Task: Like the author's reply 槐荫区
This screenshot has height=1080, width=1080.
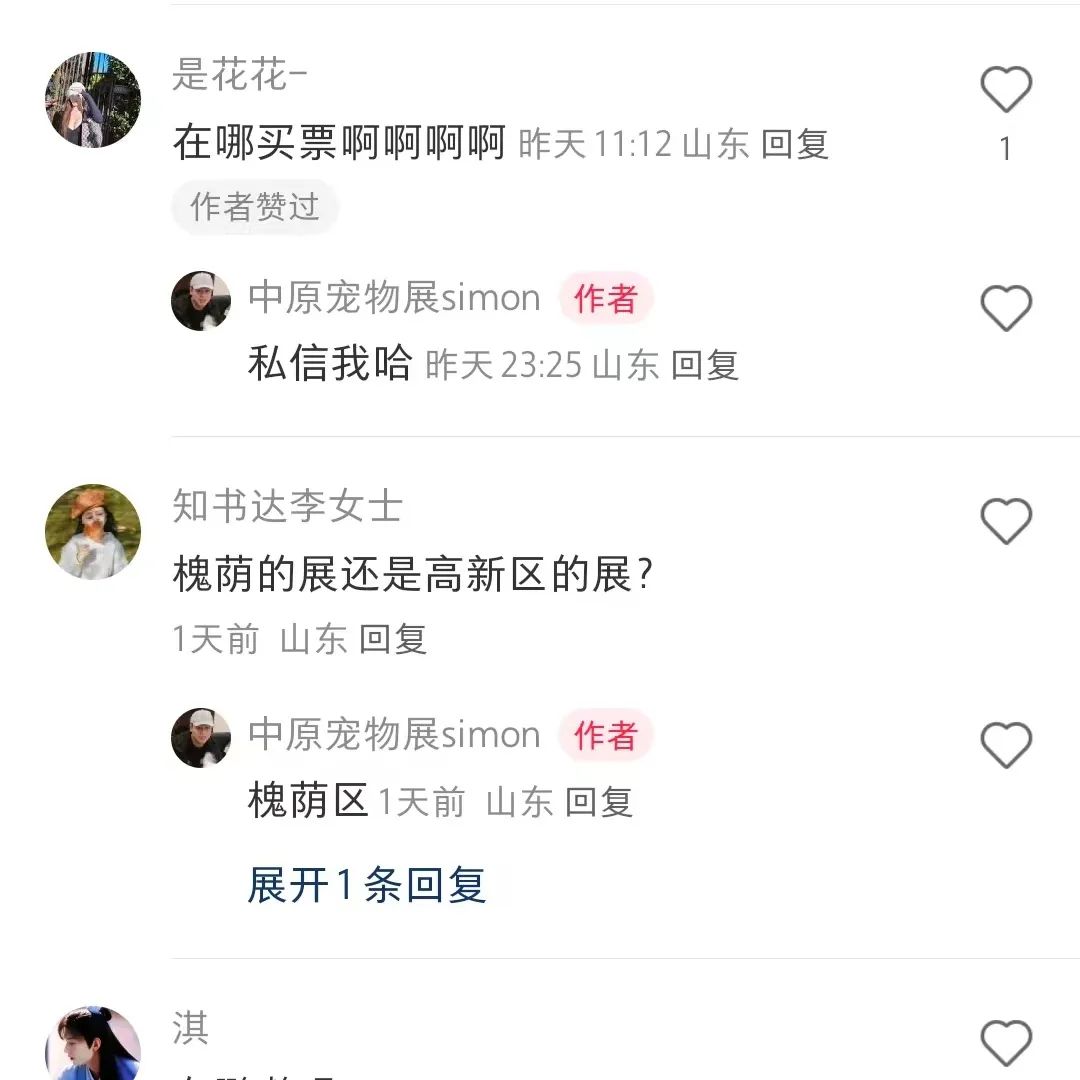Action: click(x=1005, y=745)
